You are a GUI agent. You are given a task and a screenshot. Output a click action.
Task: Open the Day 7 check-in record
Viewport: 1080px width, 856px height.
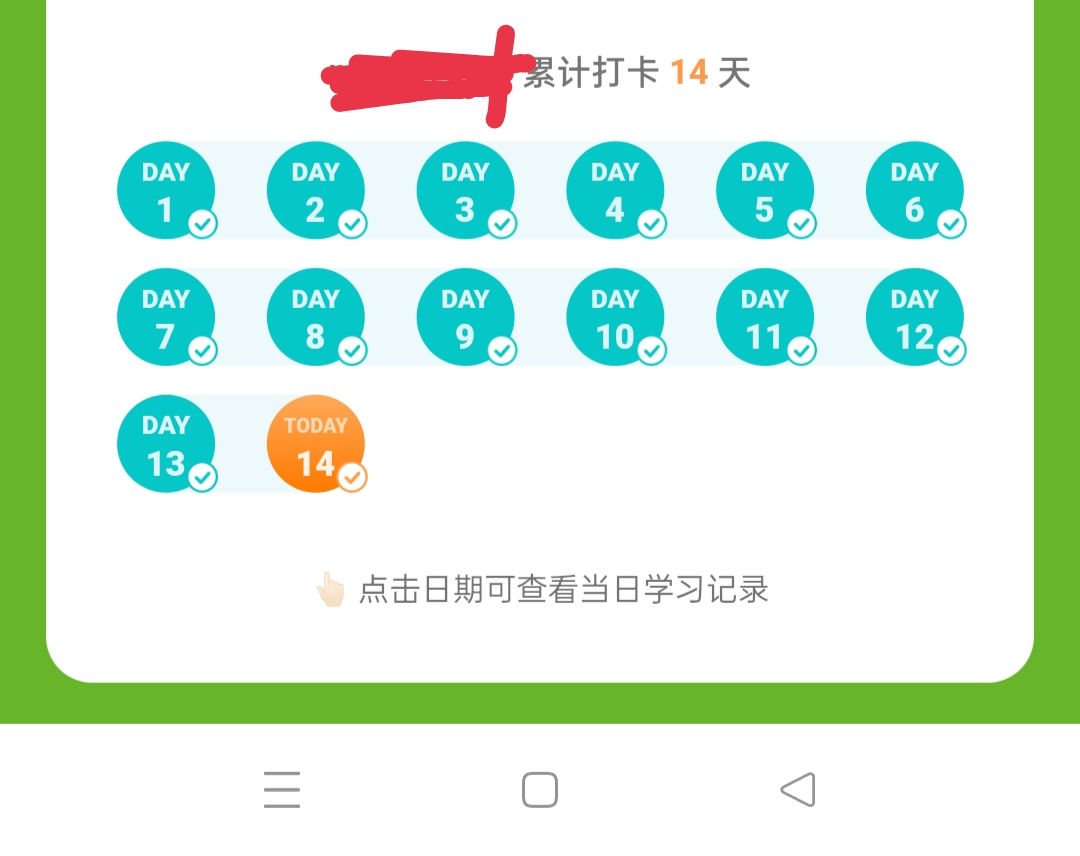click(x=166, y=317)
